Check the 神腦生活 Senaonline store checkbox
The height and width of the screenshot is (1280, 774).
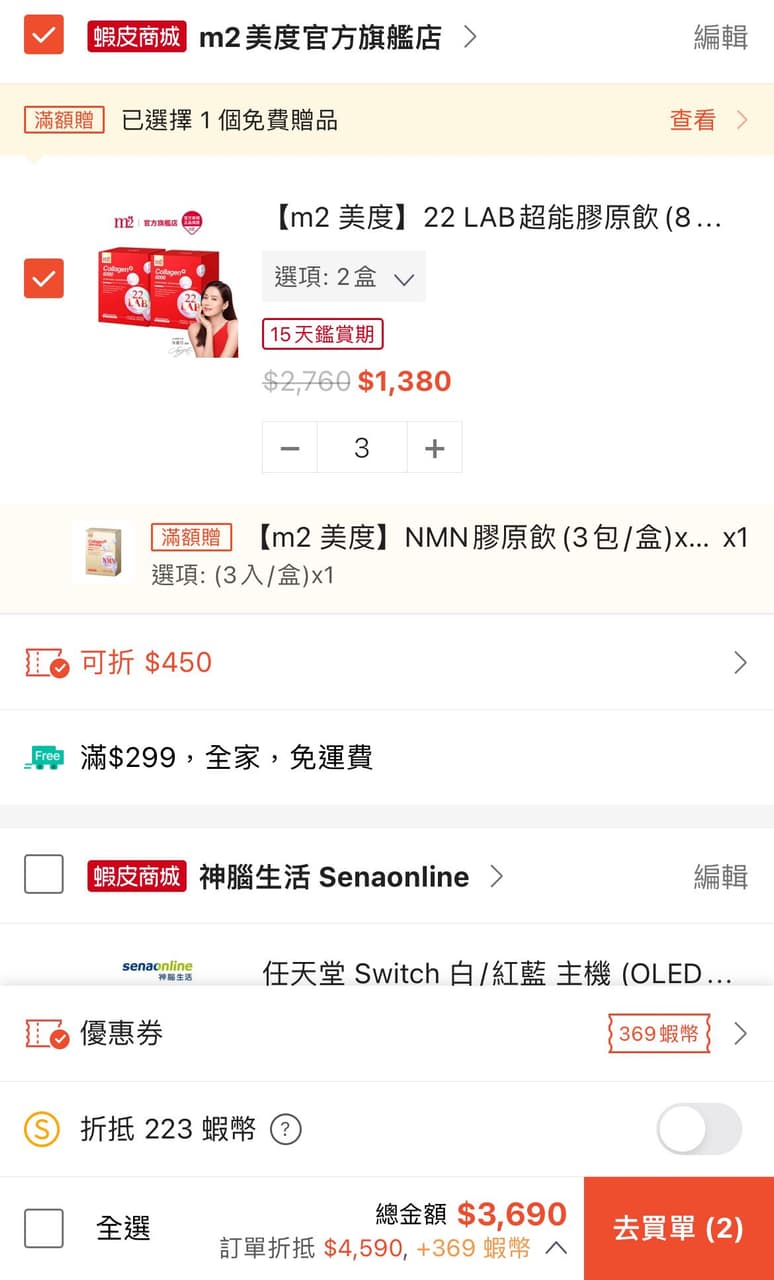(43, 876)
